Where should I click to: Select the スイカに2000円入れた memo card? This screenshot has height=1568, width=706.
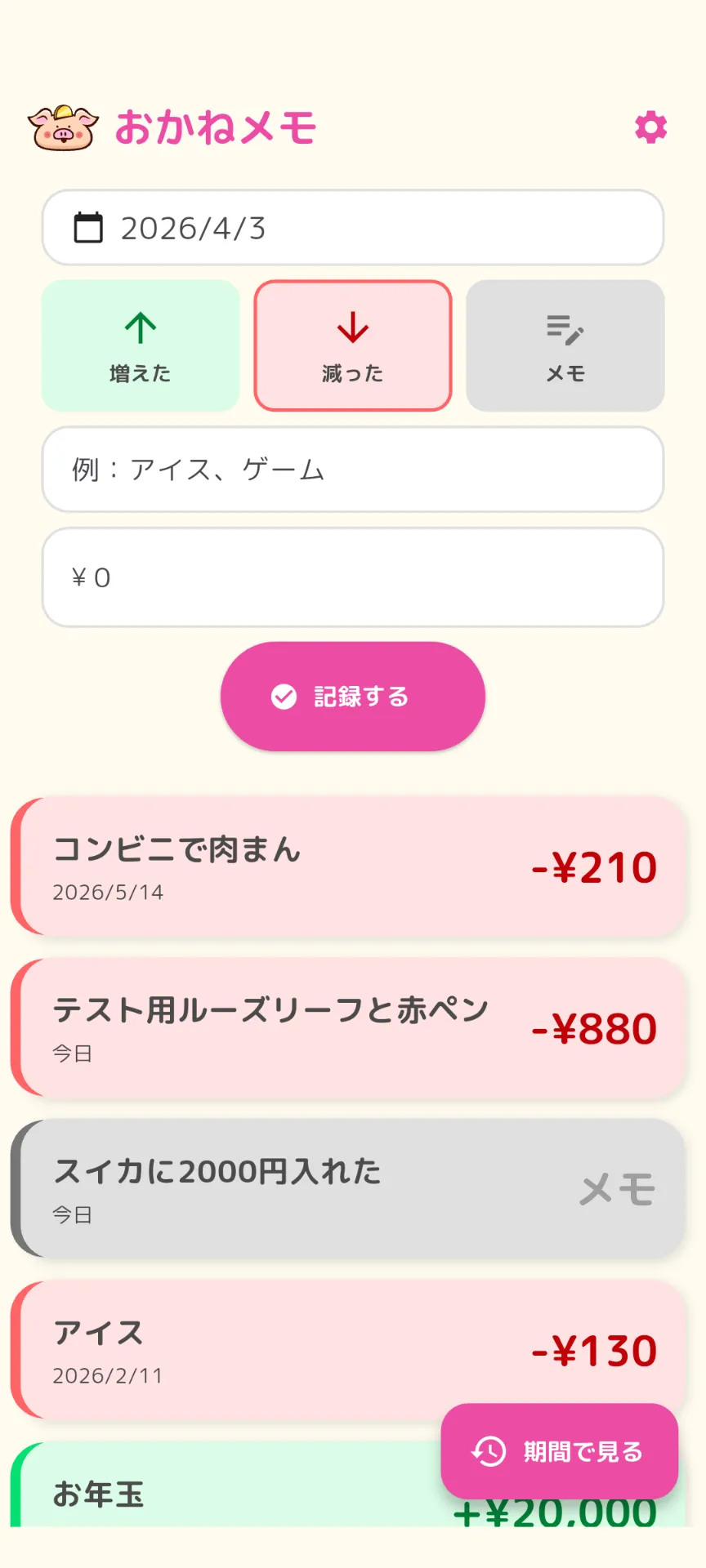pyautogui.click(x=352, y=1188)
